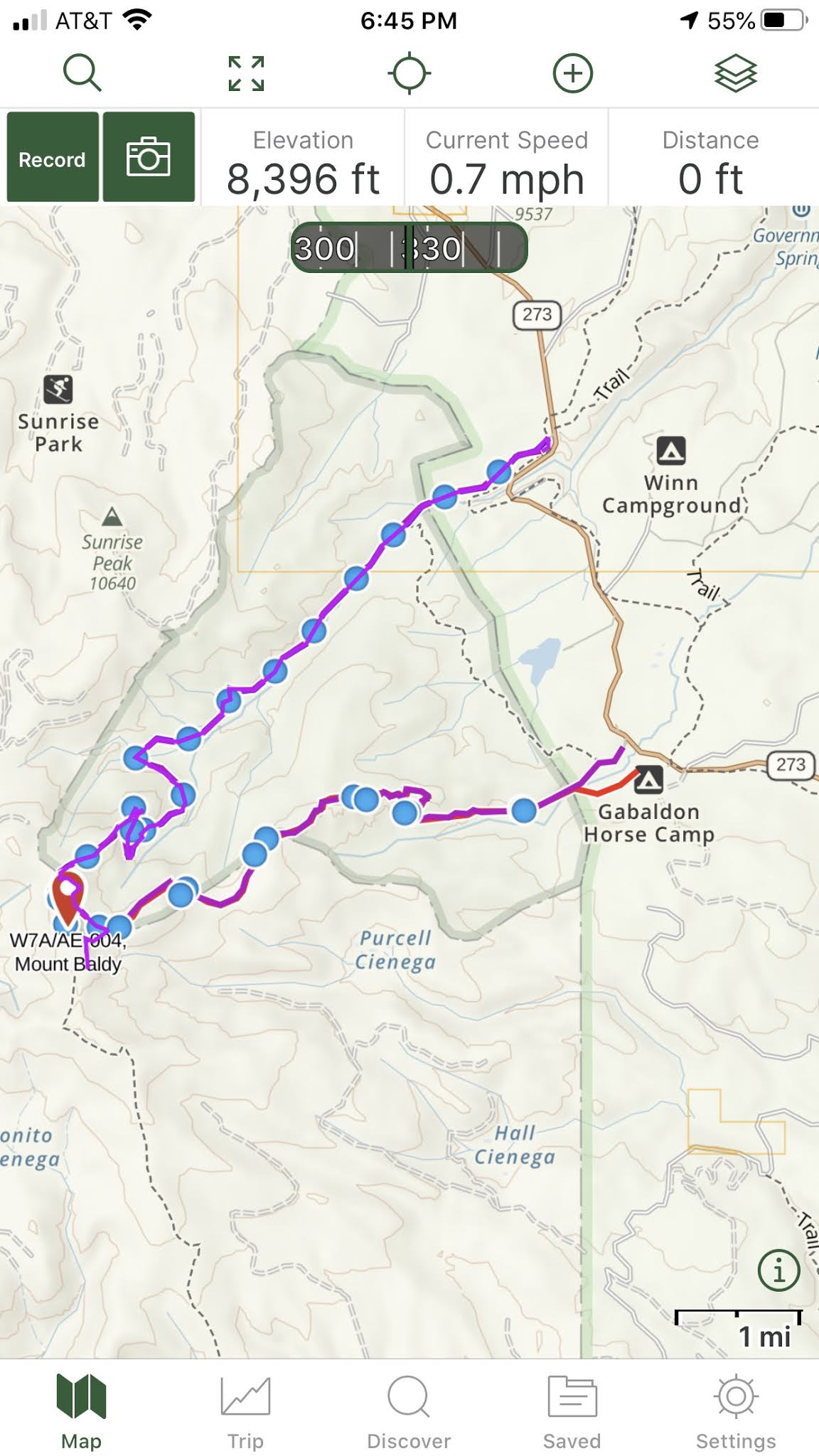819x1456 pixels.
Task: Tap the add plus icon
Action: pos(573,74)
